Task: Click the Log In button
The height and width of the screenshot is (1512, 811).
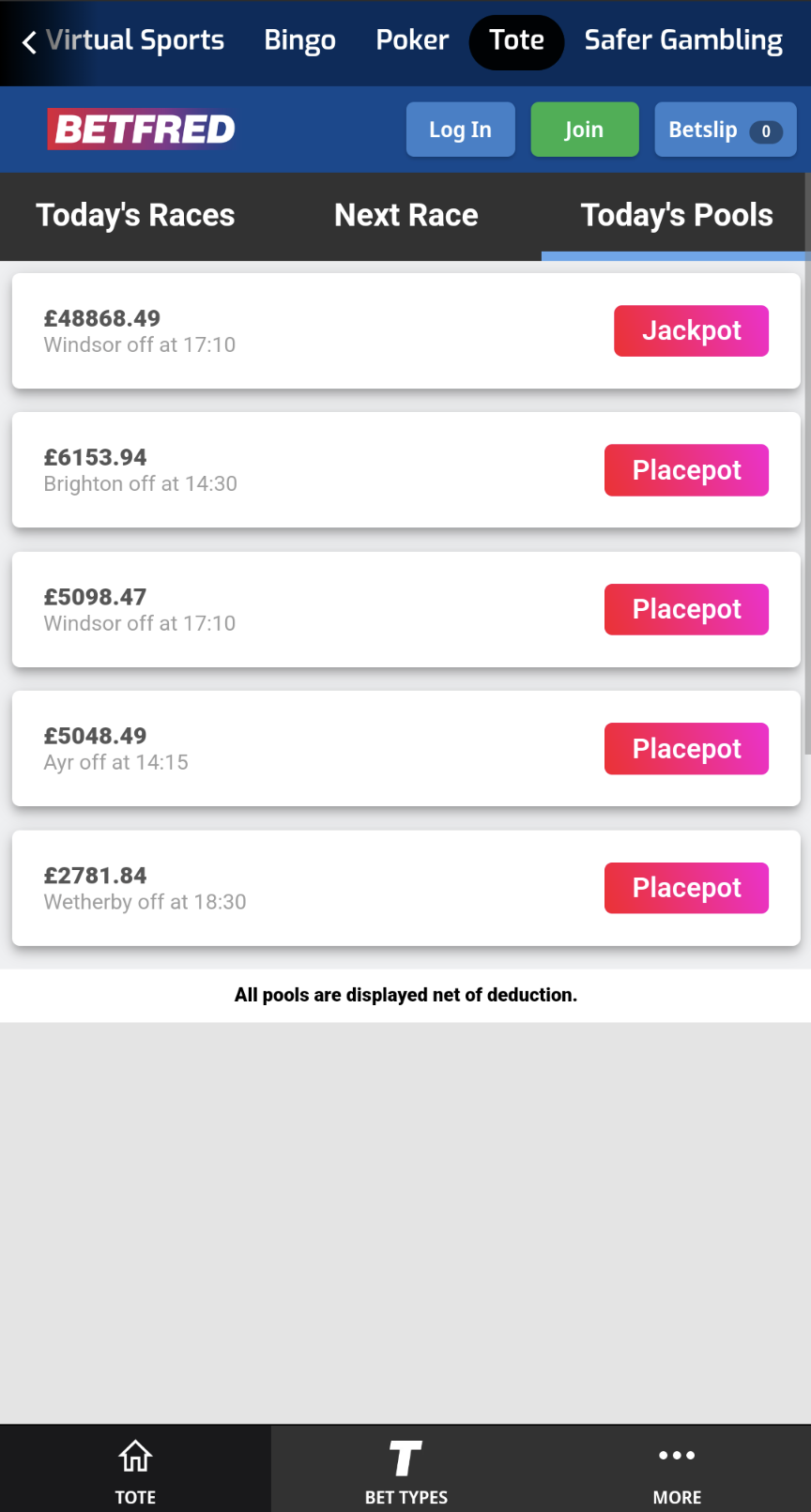Action: point(460,129)
